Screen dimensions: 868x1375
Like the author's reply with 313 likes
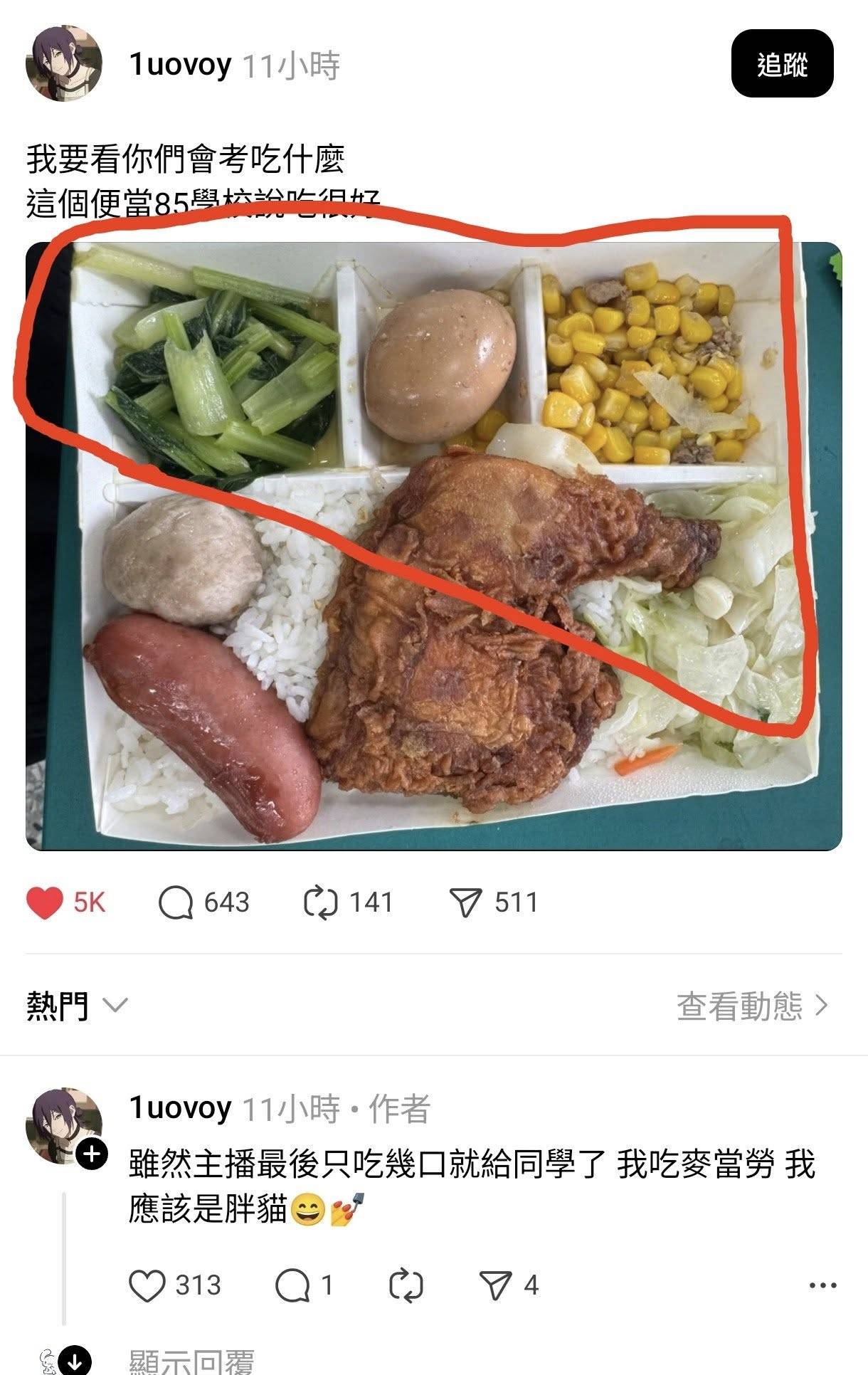147,1285
